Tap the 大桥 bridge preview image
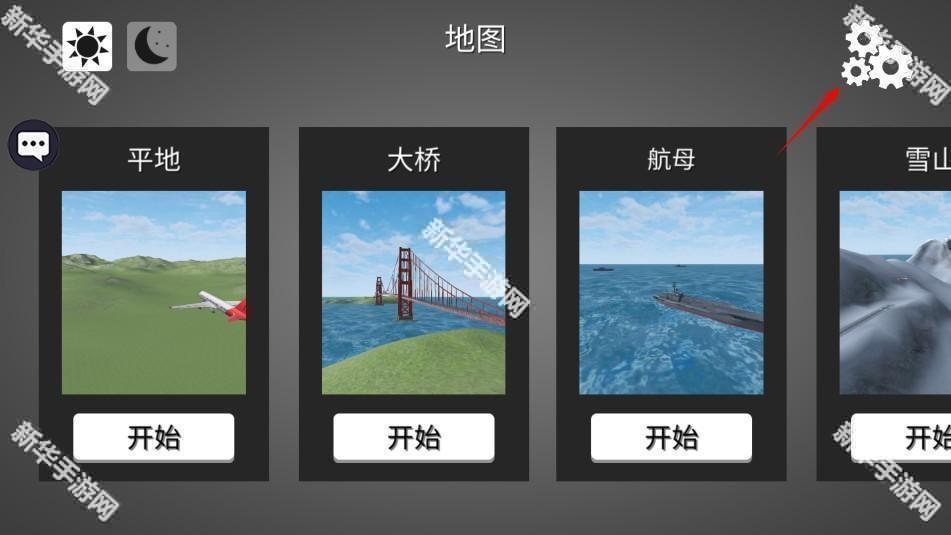Image resolution: width=951 pixels, height=535 pixels. click(413, 292)
